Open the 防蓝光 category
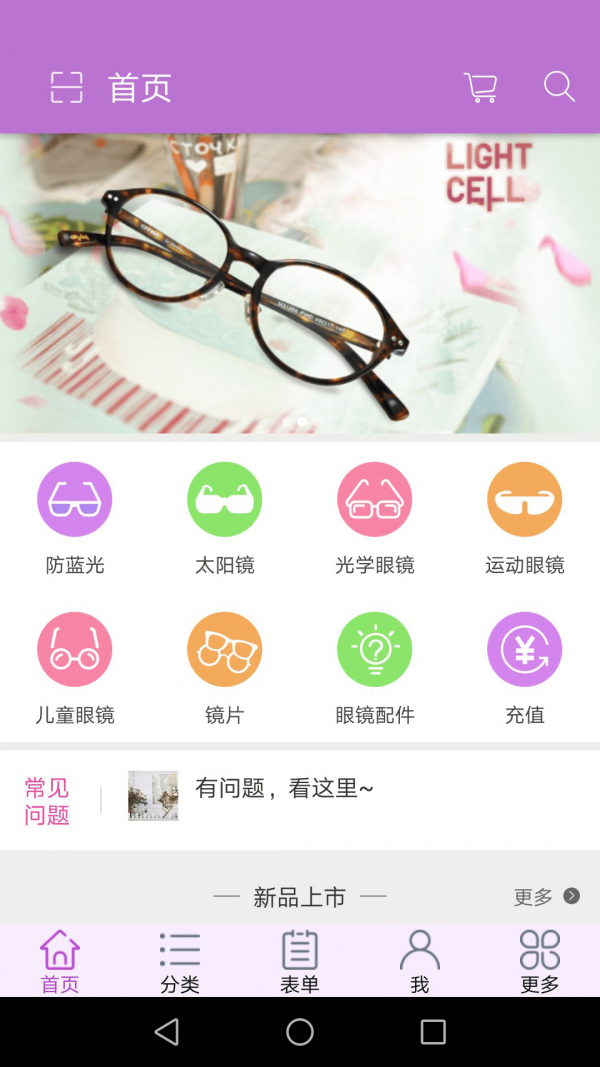The width and height of the screenshot is (600, 1067). point(75,517)
